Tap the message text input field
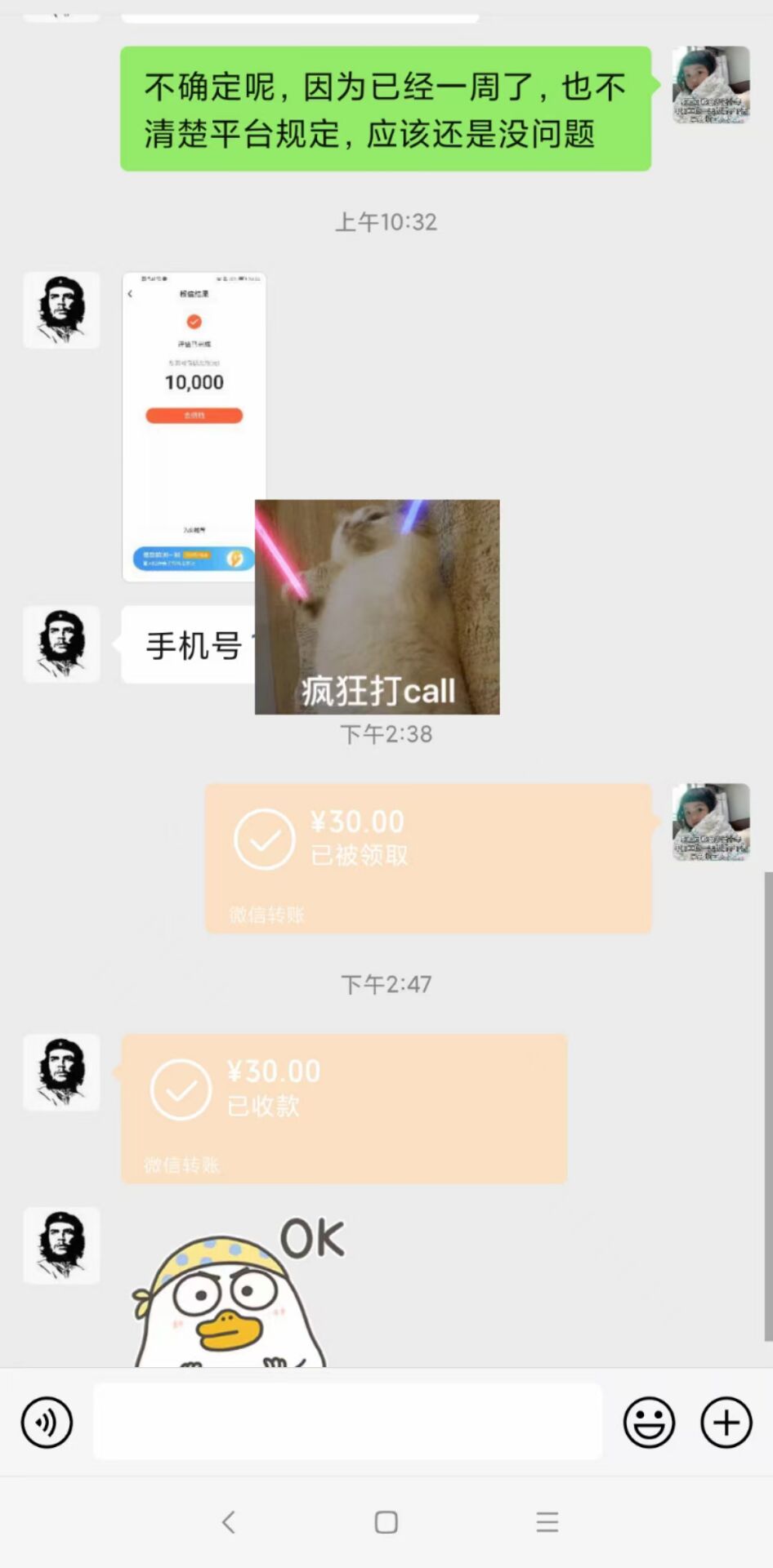Viewport: 773px width, 1568px height. (347, 1421)
